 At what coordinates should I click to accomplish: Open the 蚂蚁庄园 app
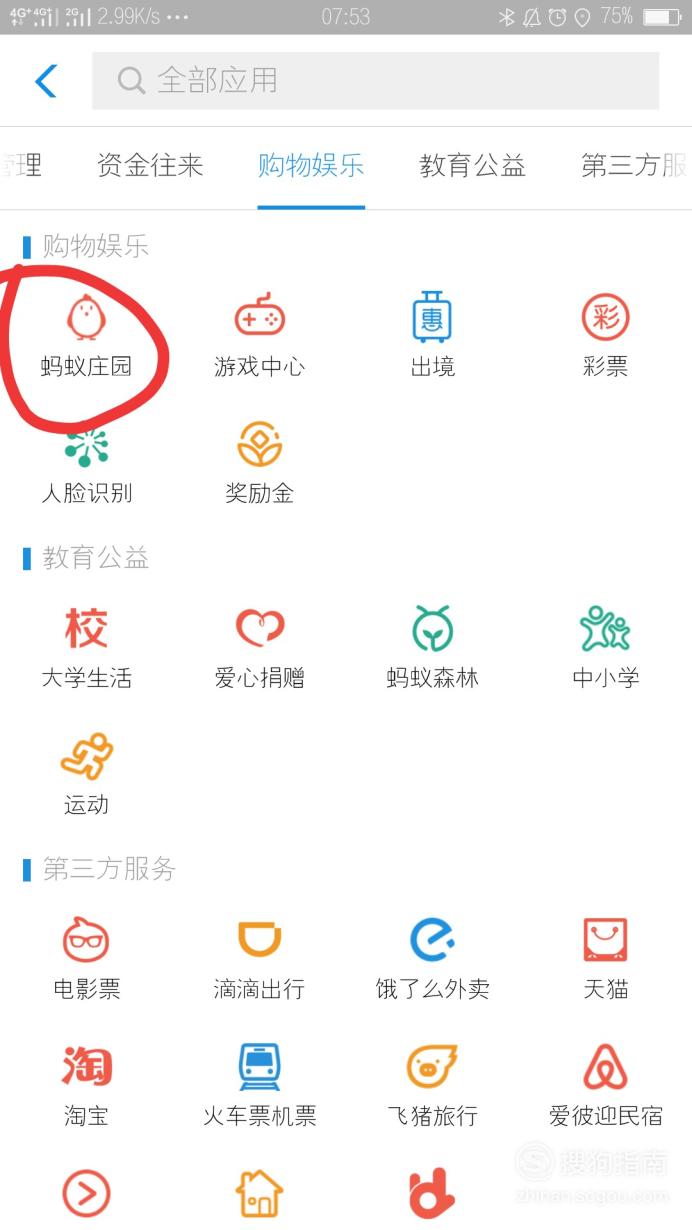pyautogui.click(x=86, y=336)
